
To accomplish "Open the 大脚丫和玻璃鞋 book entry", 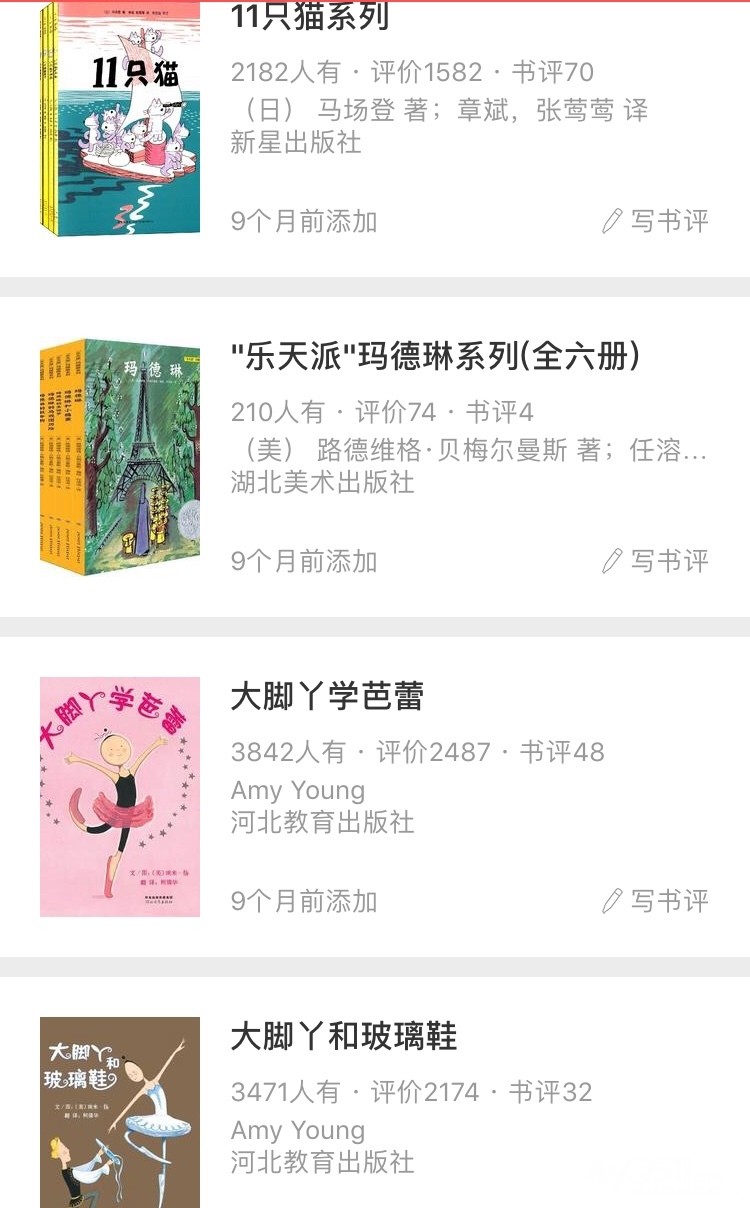I will [343, 1037].
